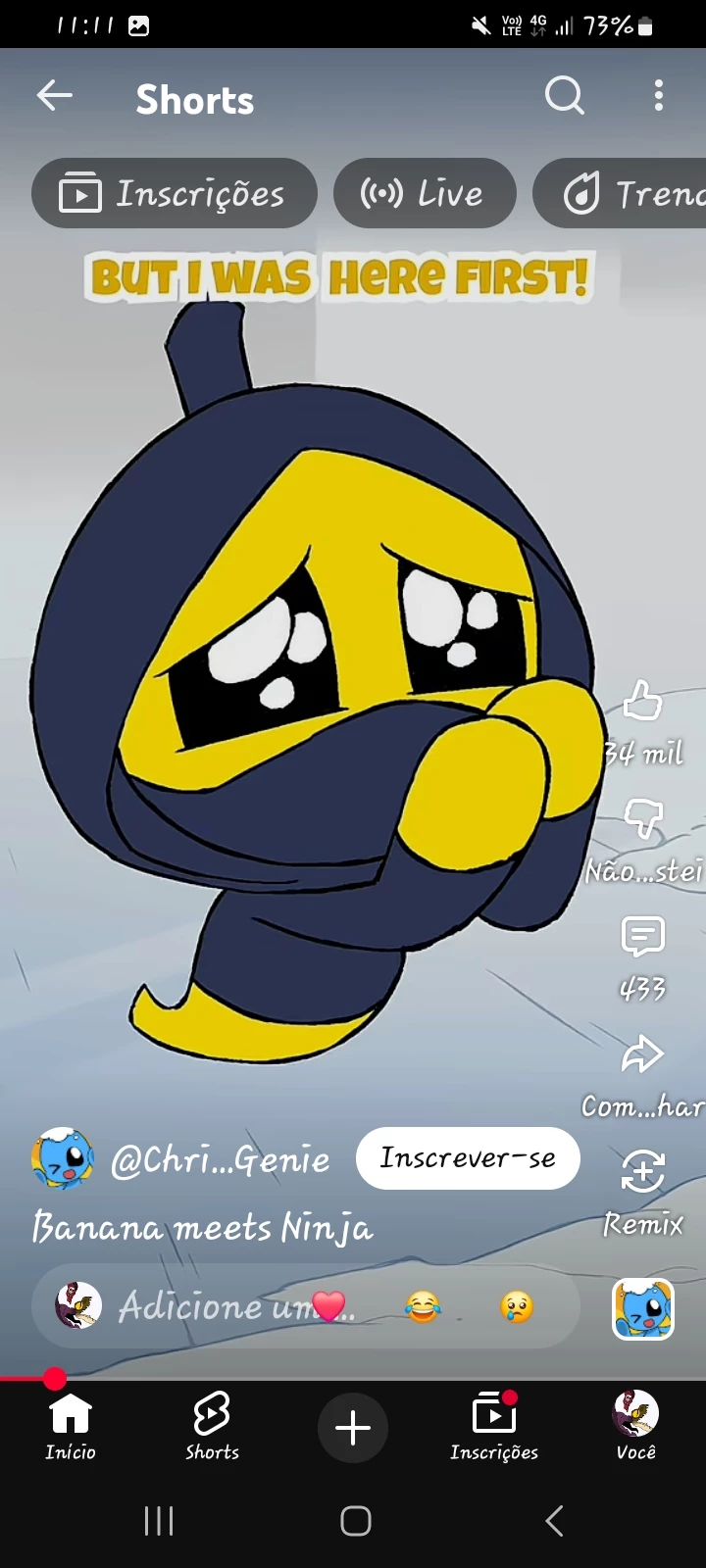The height and width of the screenshot is (1568, 706).
Task: React with the laughing emoji
Action: click(423, 1306)
